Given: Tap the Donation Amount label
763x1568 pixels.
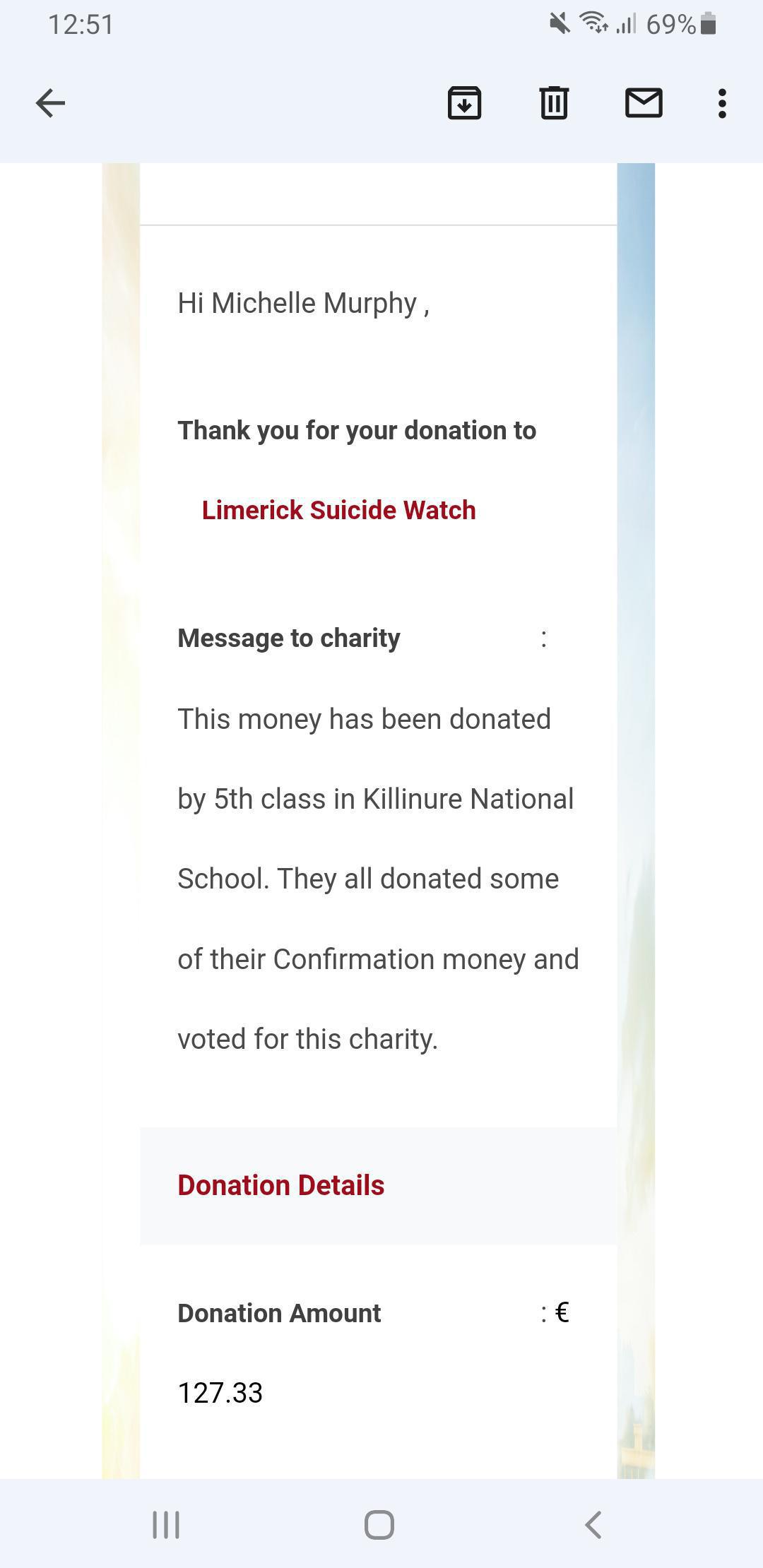Looking at the screenshot, I should coord(279,1313).
